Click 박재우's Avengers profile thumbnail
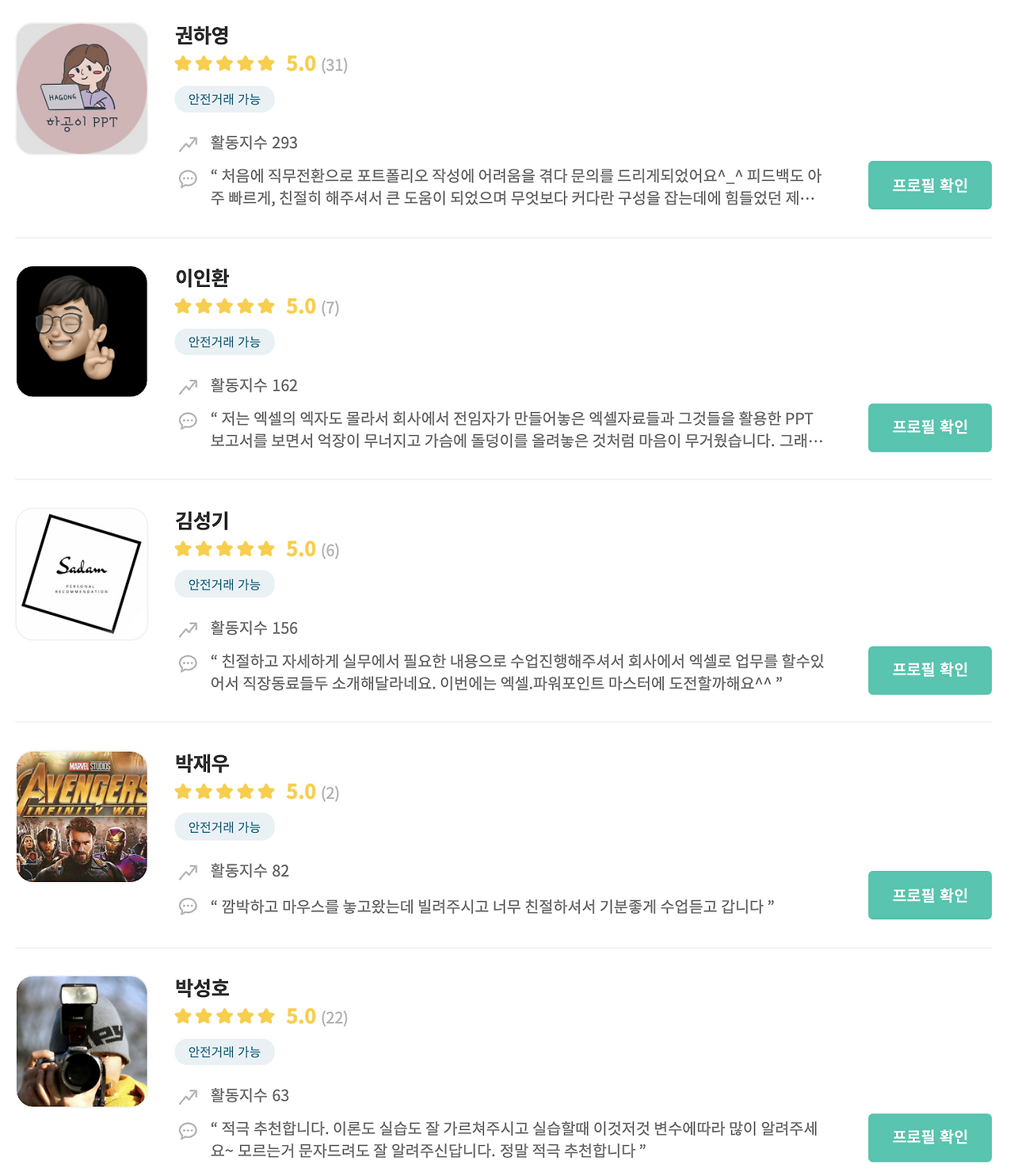 point(82,815)
